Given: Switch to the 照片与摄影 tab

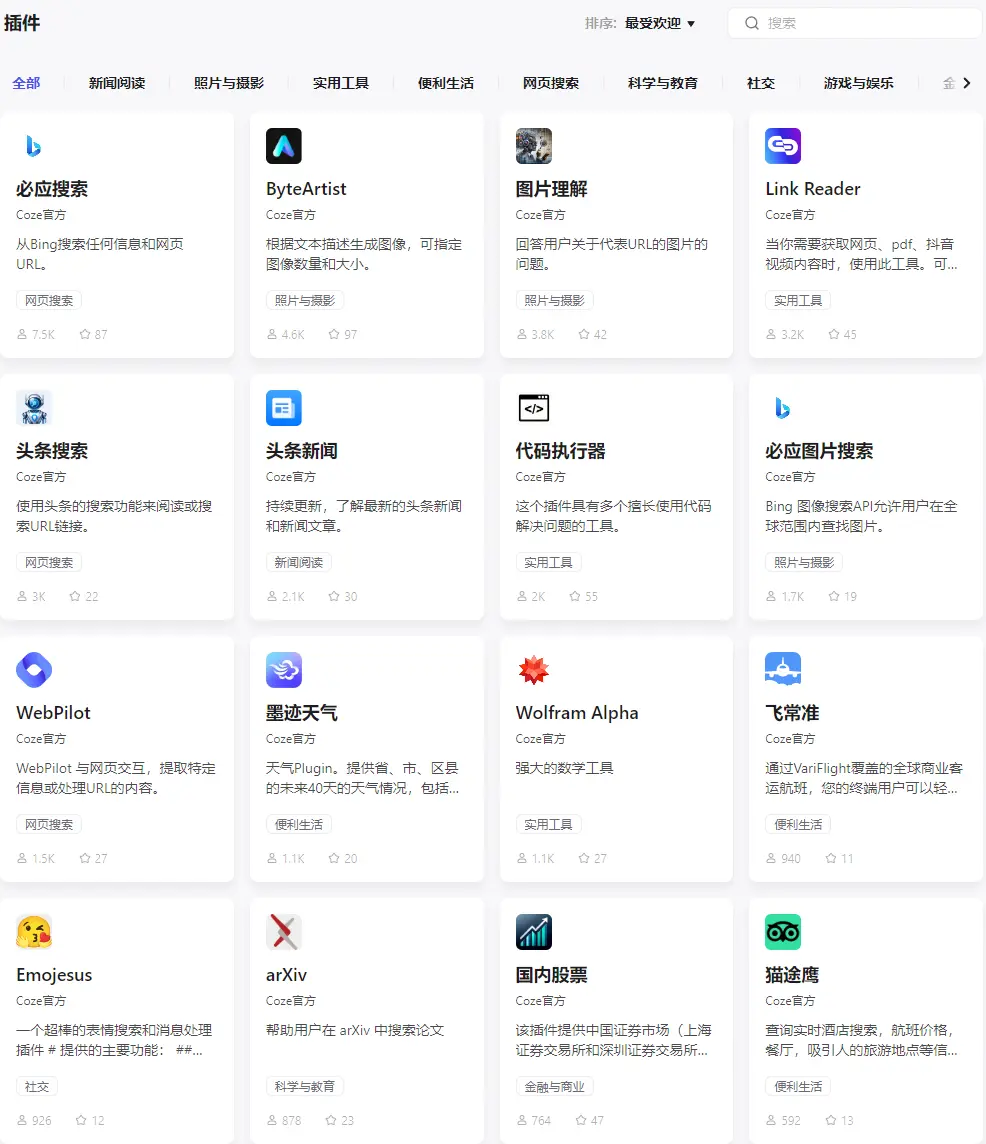Looking at the screenshot, I should pos(229,83).
